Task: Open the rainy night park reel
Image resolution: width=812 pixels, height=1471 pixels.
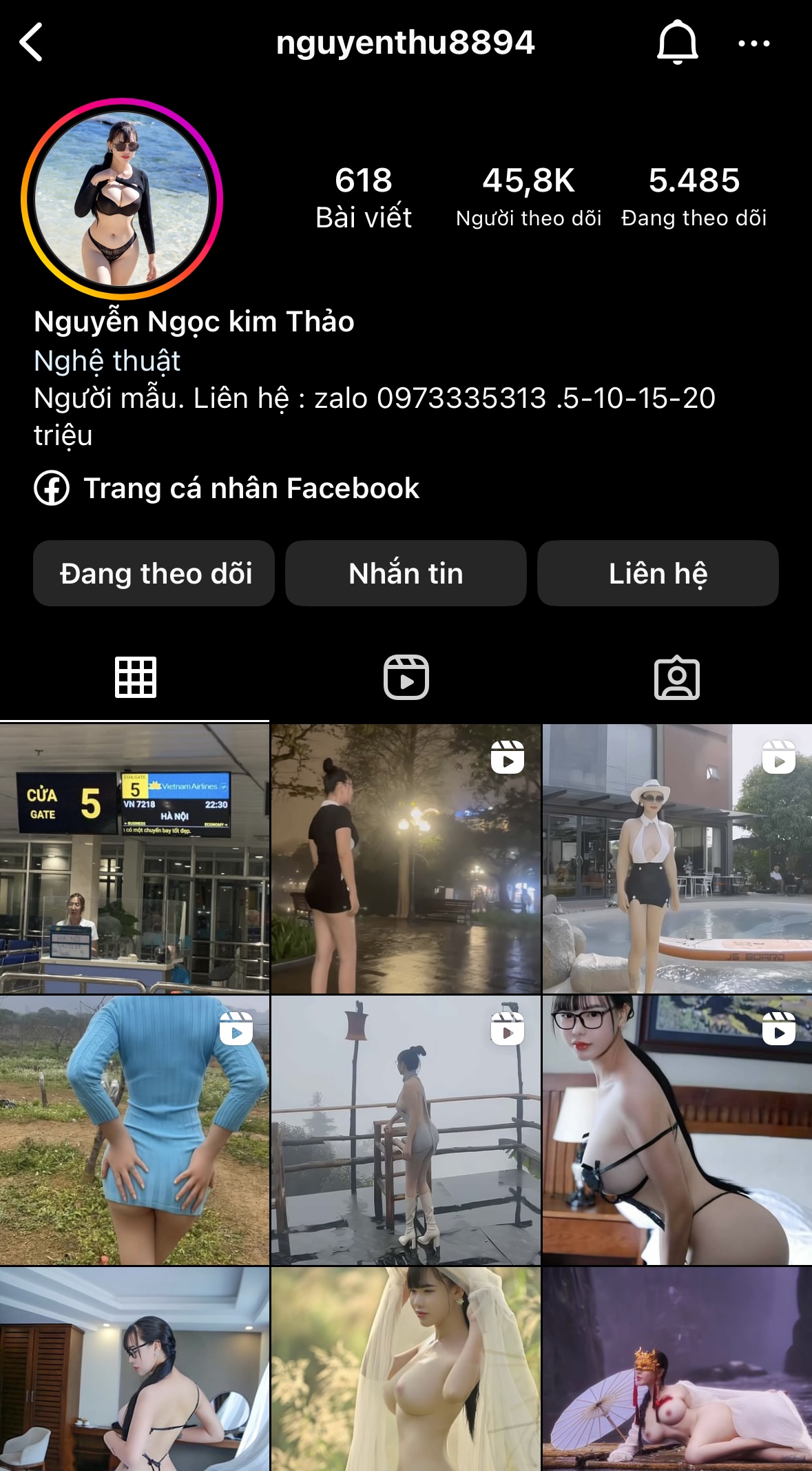Action: (406, 858)
